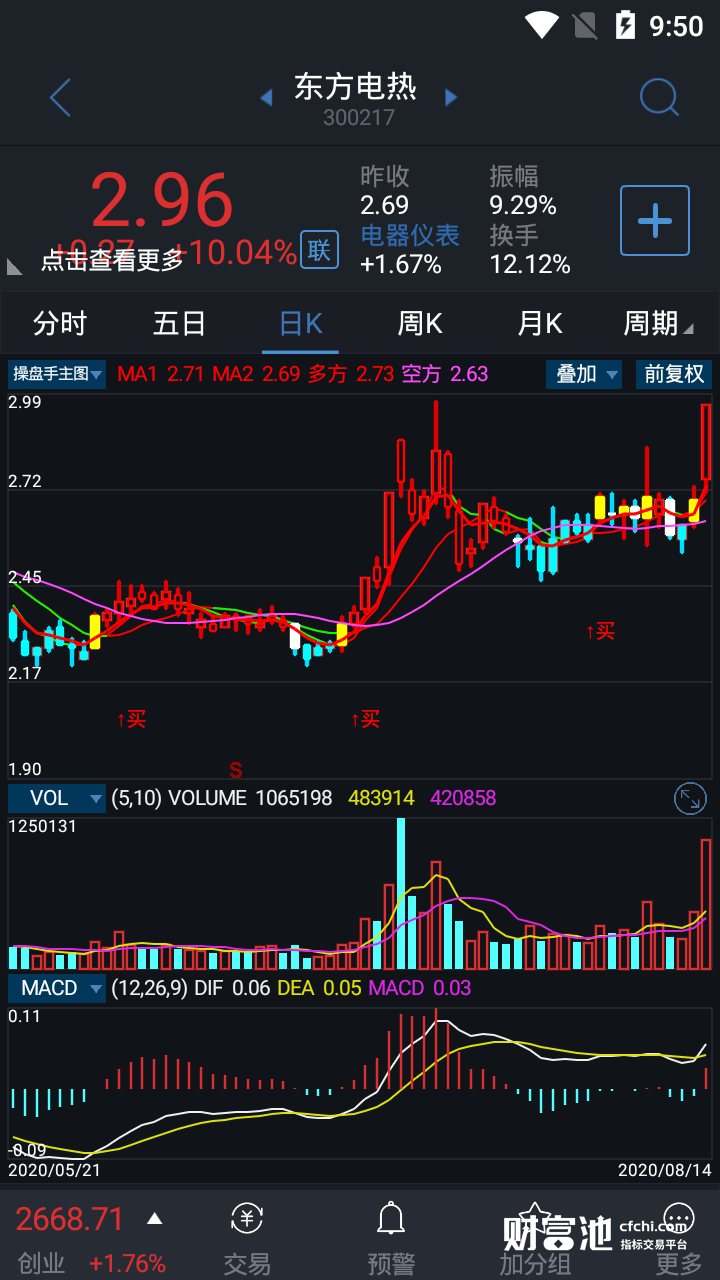Open the search magnifier icon
Screen dimensions: 720x1280
pyautogui.click(x=659, y=98)
